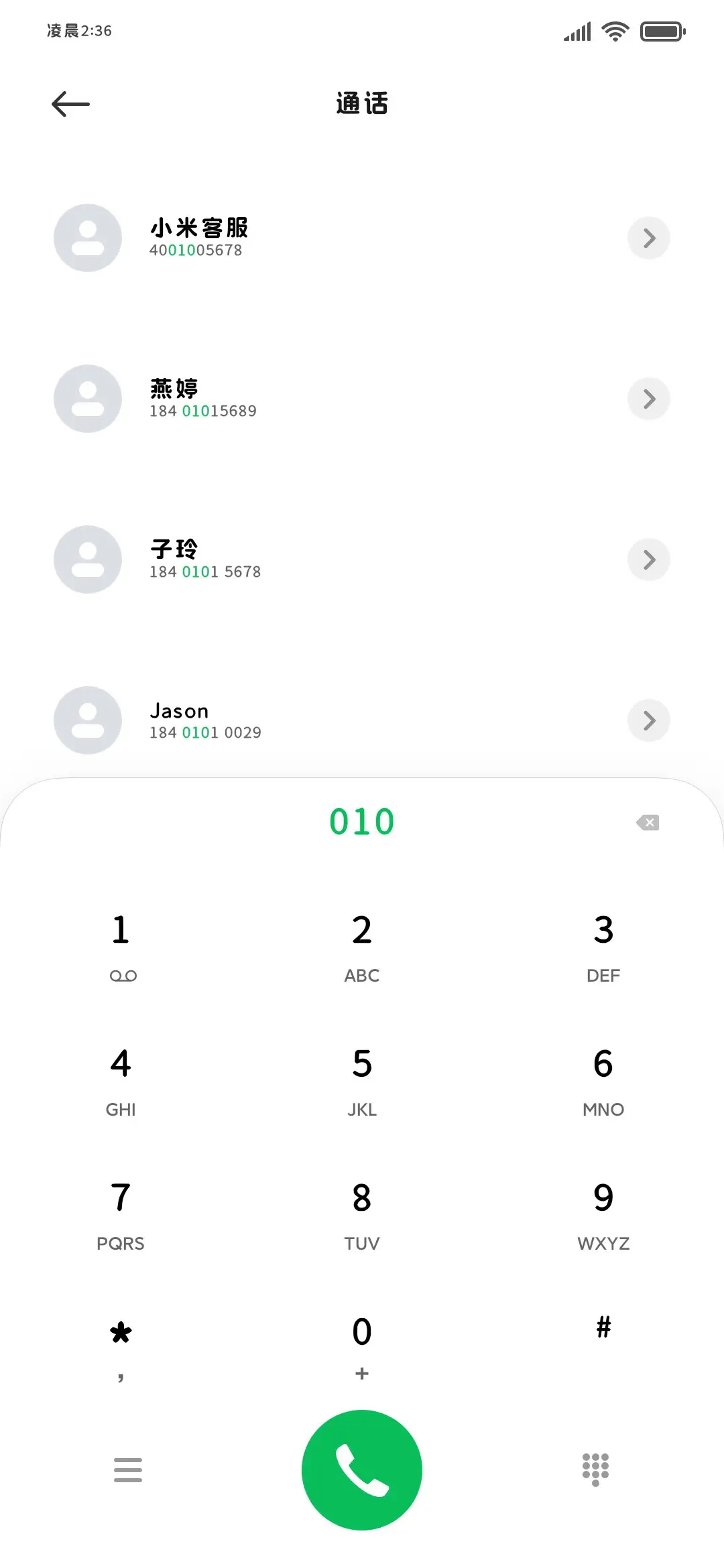
Task: Tap the green call button to dial 010
Action: [x=362, y=1469]
